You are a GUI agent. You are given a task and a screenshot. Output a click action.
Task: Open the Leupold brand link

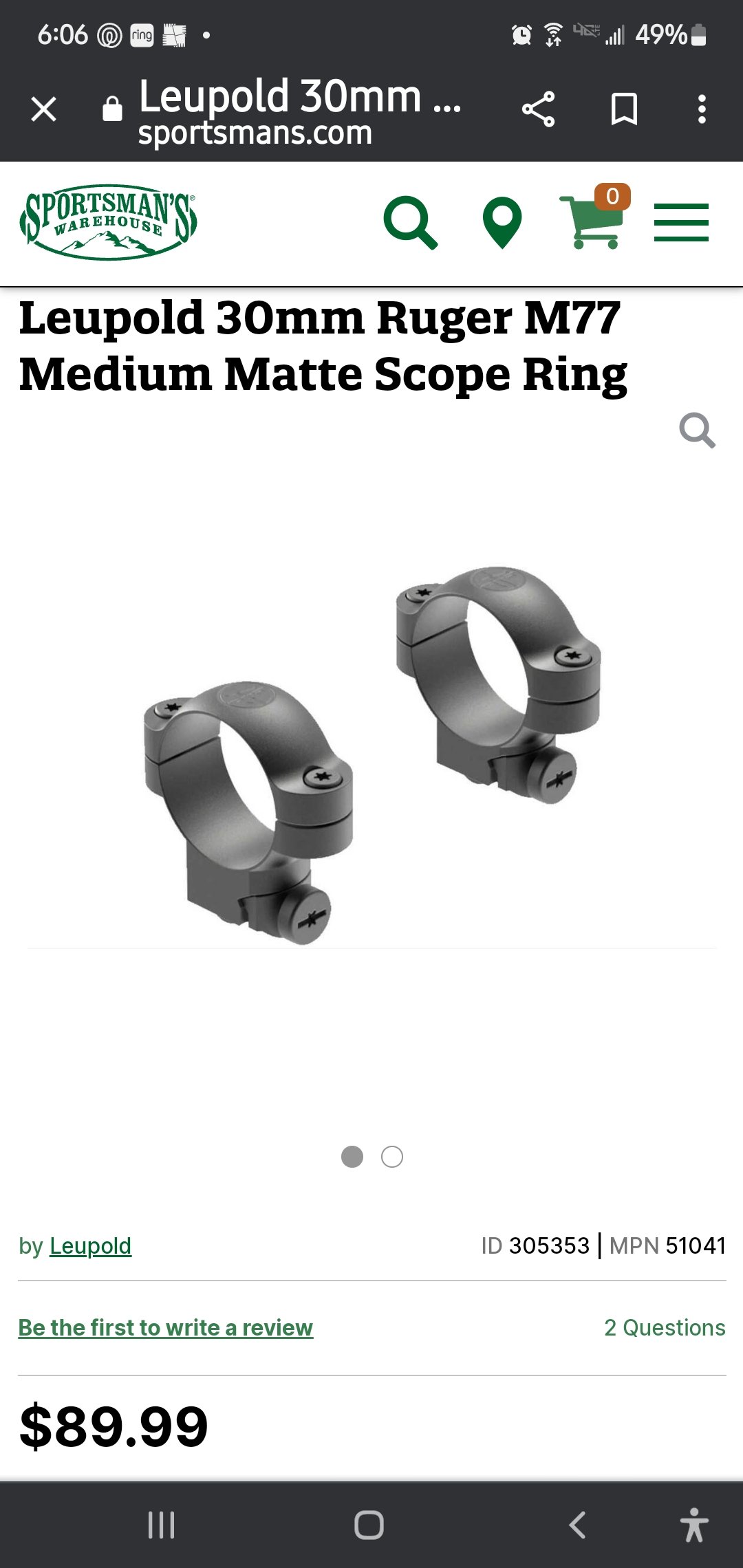click(90, 1245)
